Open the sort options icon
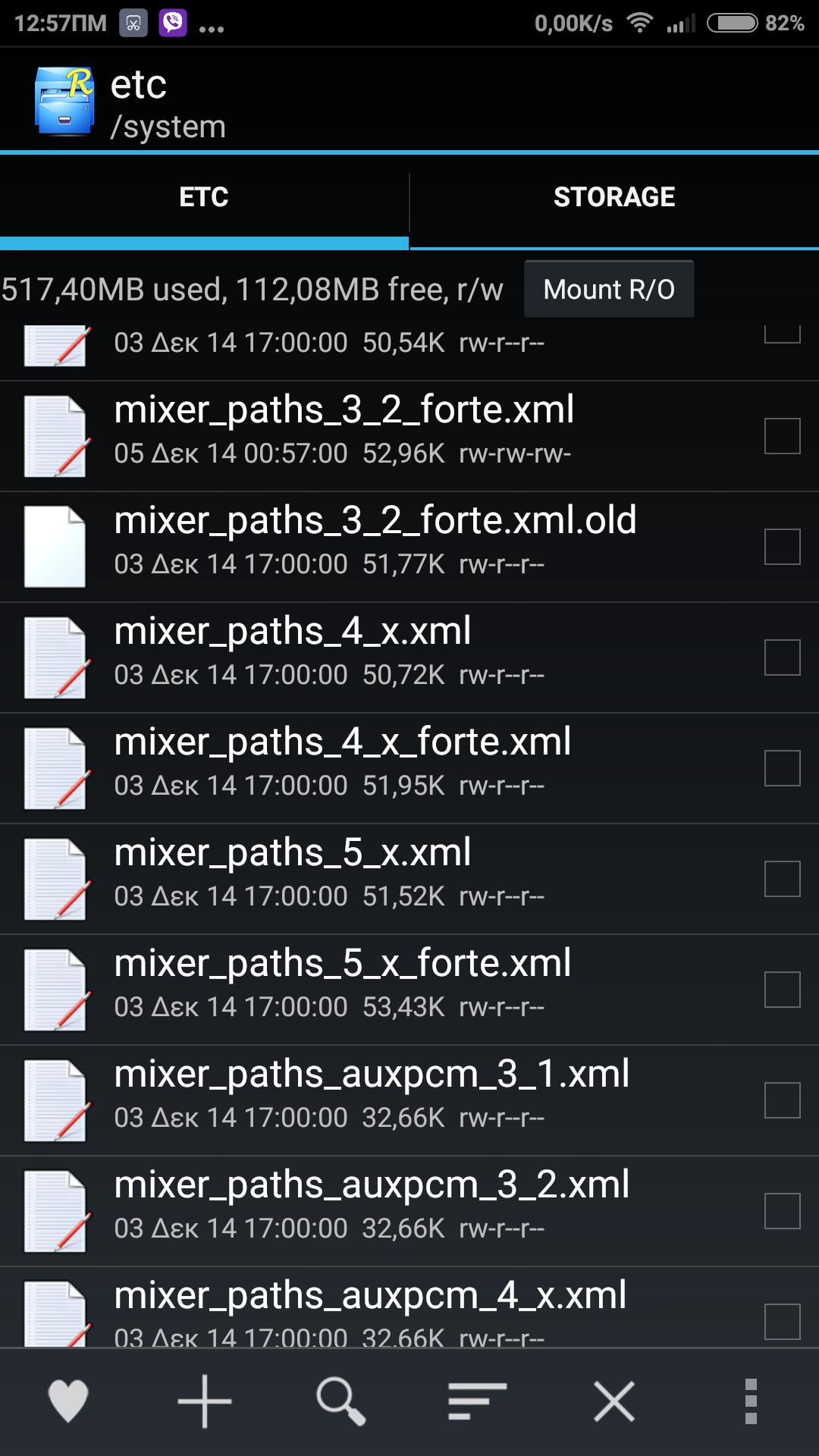This screenshot has width=819, height=1456. (477, 1401)
